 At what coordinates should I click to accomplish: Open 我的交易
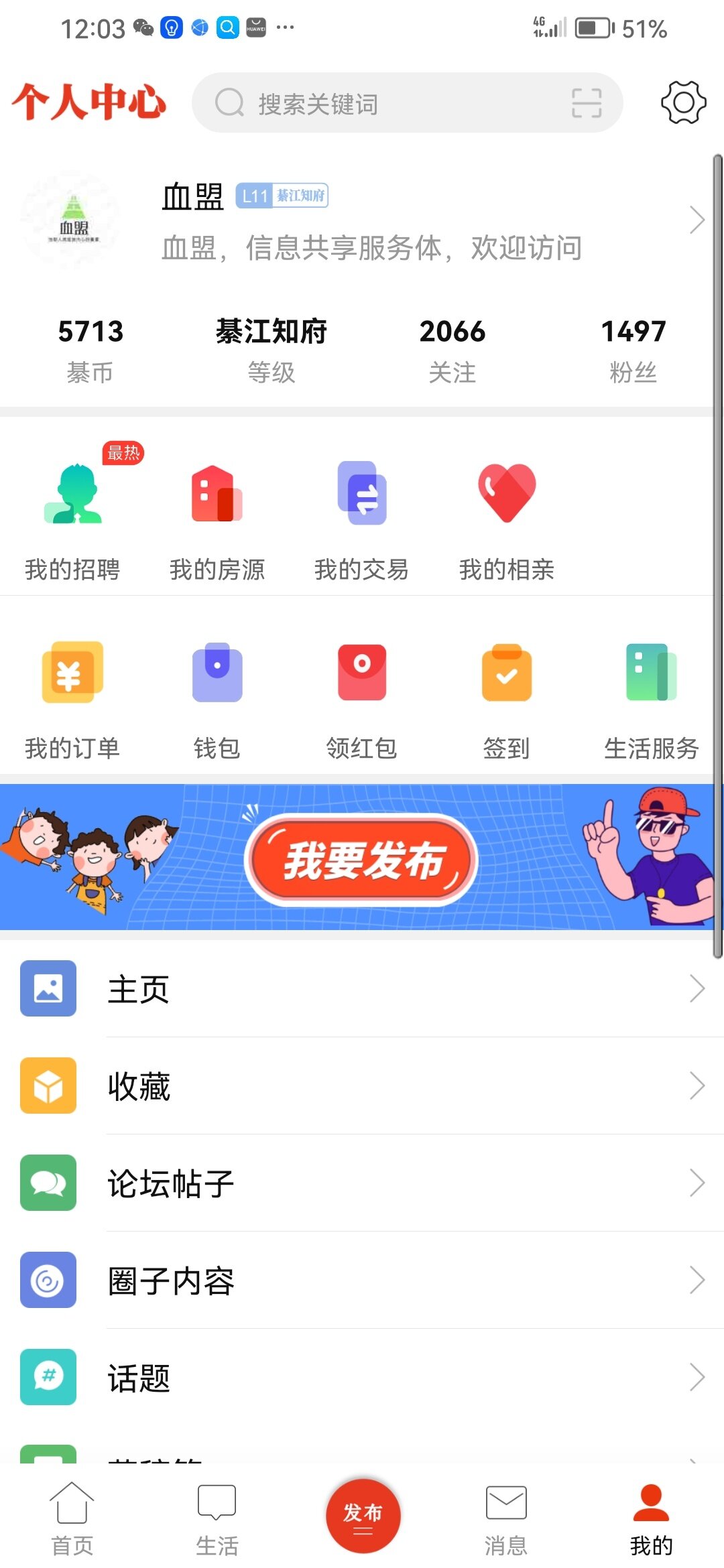(361, 516)
